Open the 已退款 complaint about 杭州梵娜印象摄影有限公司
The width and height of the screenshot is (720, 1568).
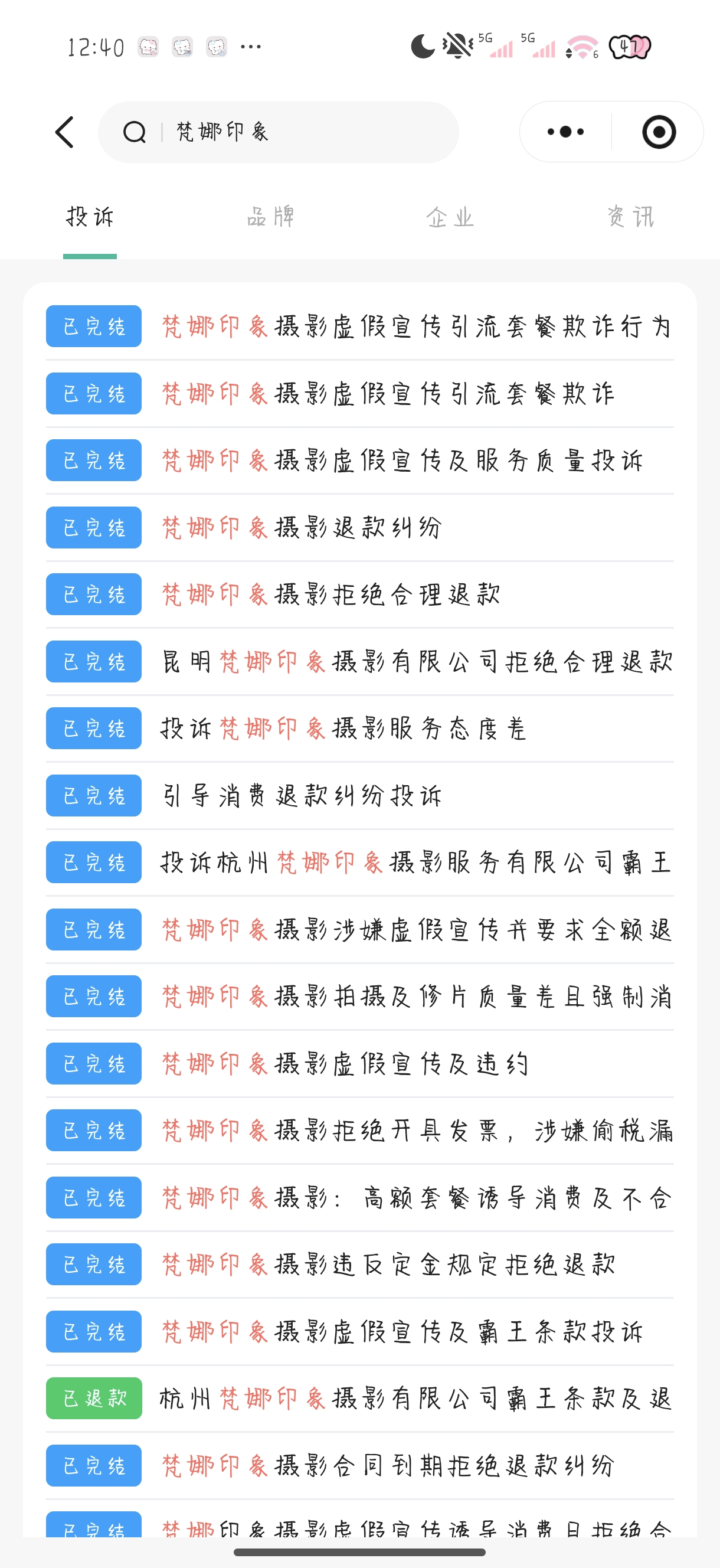(x=416, y=1398)
